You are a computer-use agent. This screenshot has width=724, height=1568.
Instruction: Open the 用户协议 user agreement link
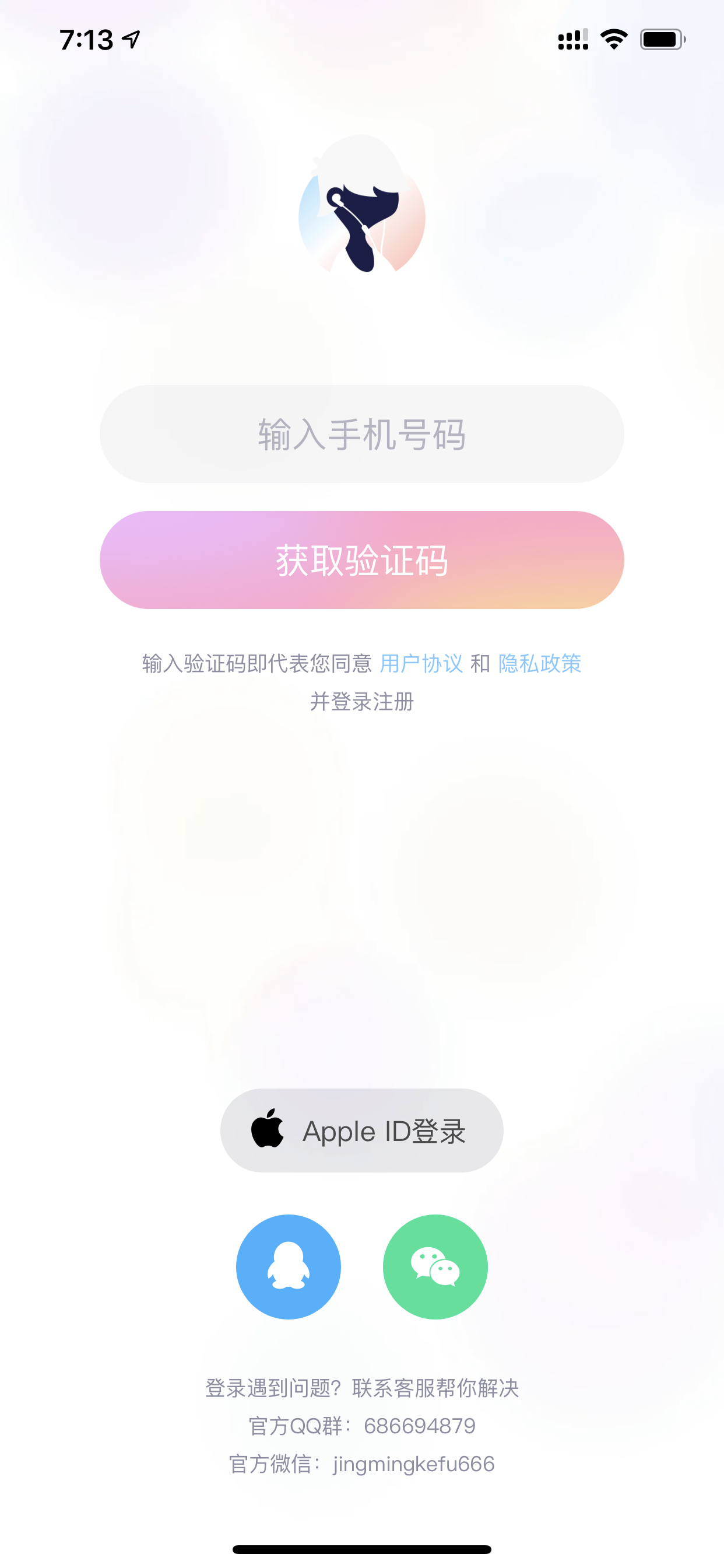[x=421, y=663]
